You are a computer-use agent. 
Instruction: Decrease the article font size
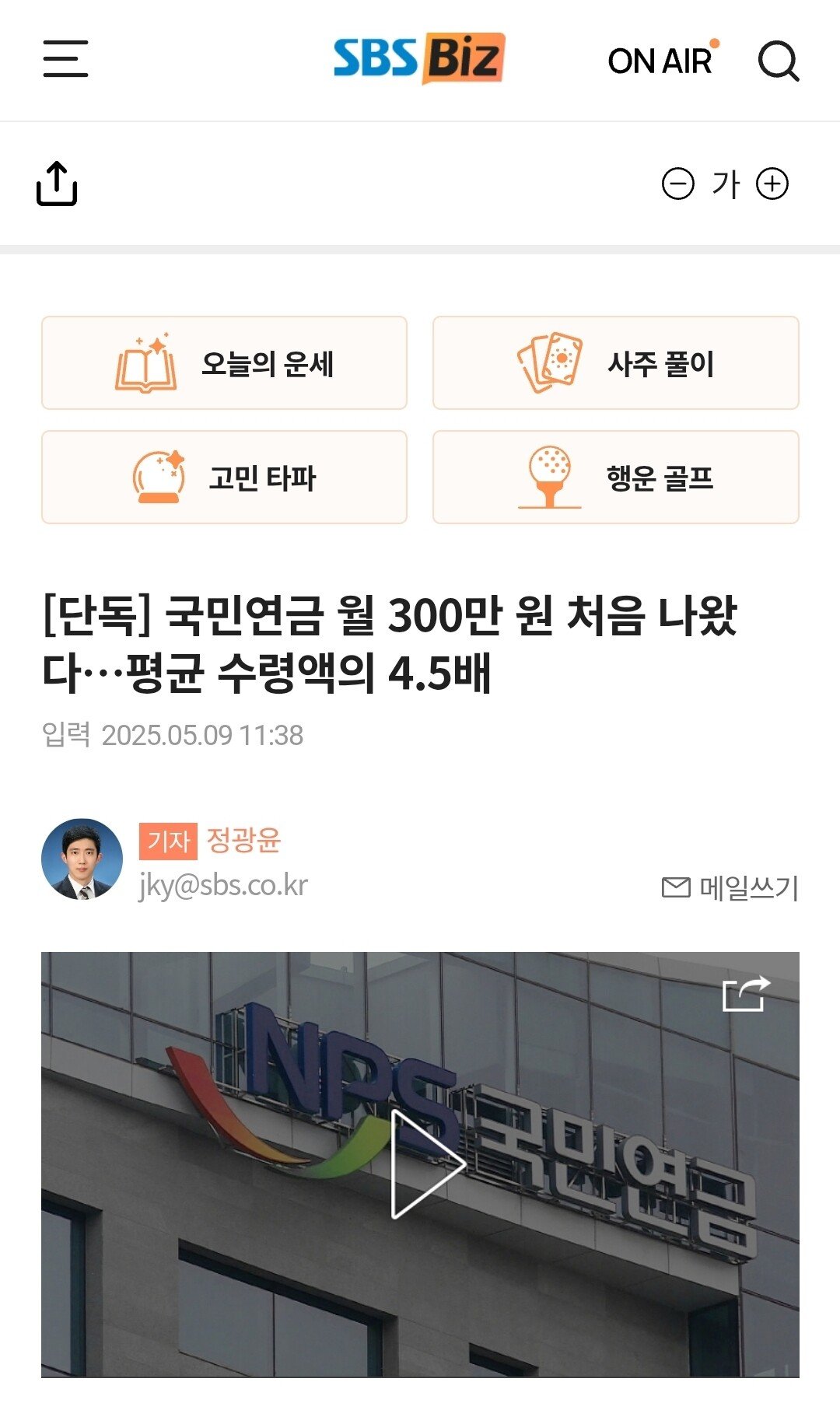tap(677, 184)
